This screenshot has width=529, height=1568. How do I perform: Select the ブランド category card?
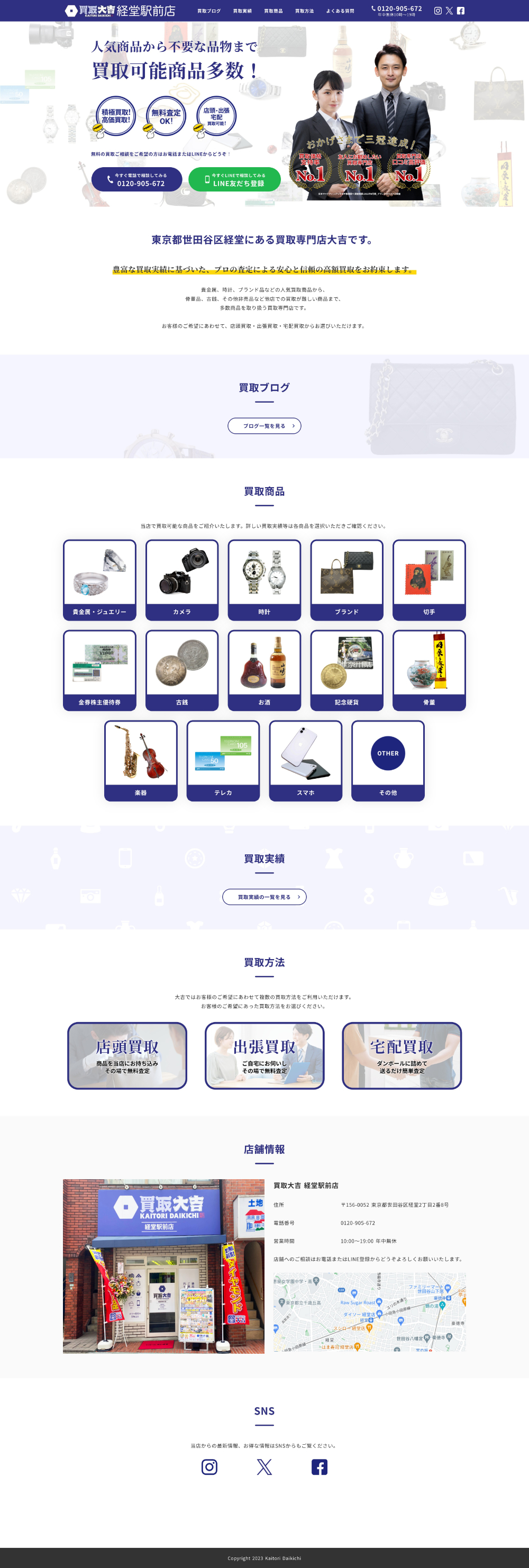click(346, 579)
